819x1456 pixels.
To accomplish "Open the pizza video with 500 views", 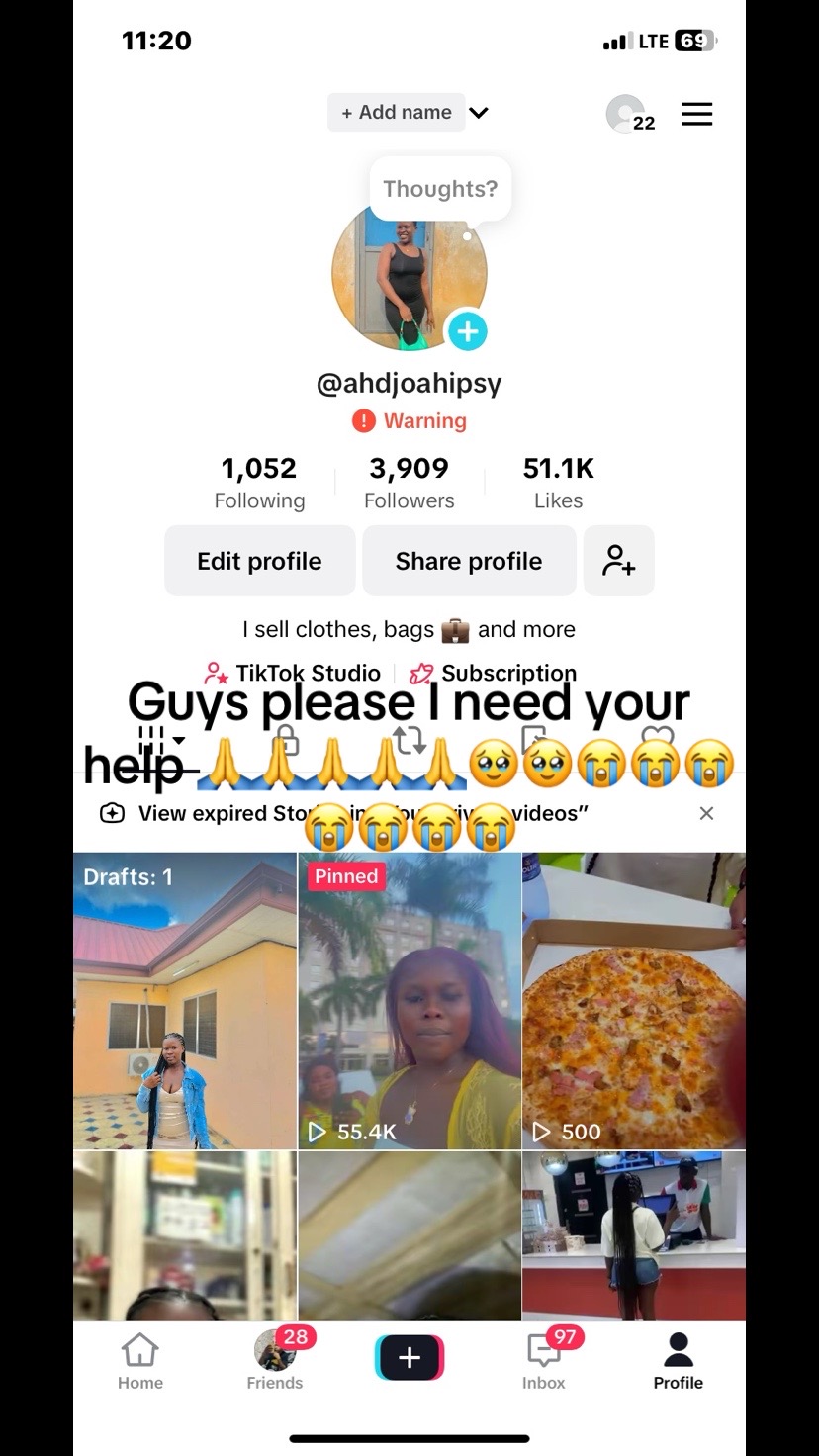I will 633,999.
